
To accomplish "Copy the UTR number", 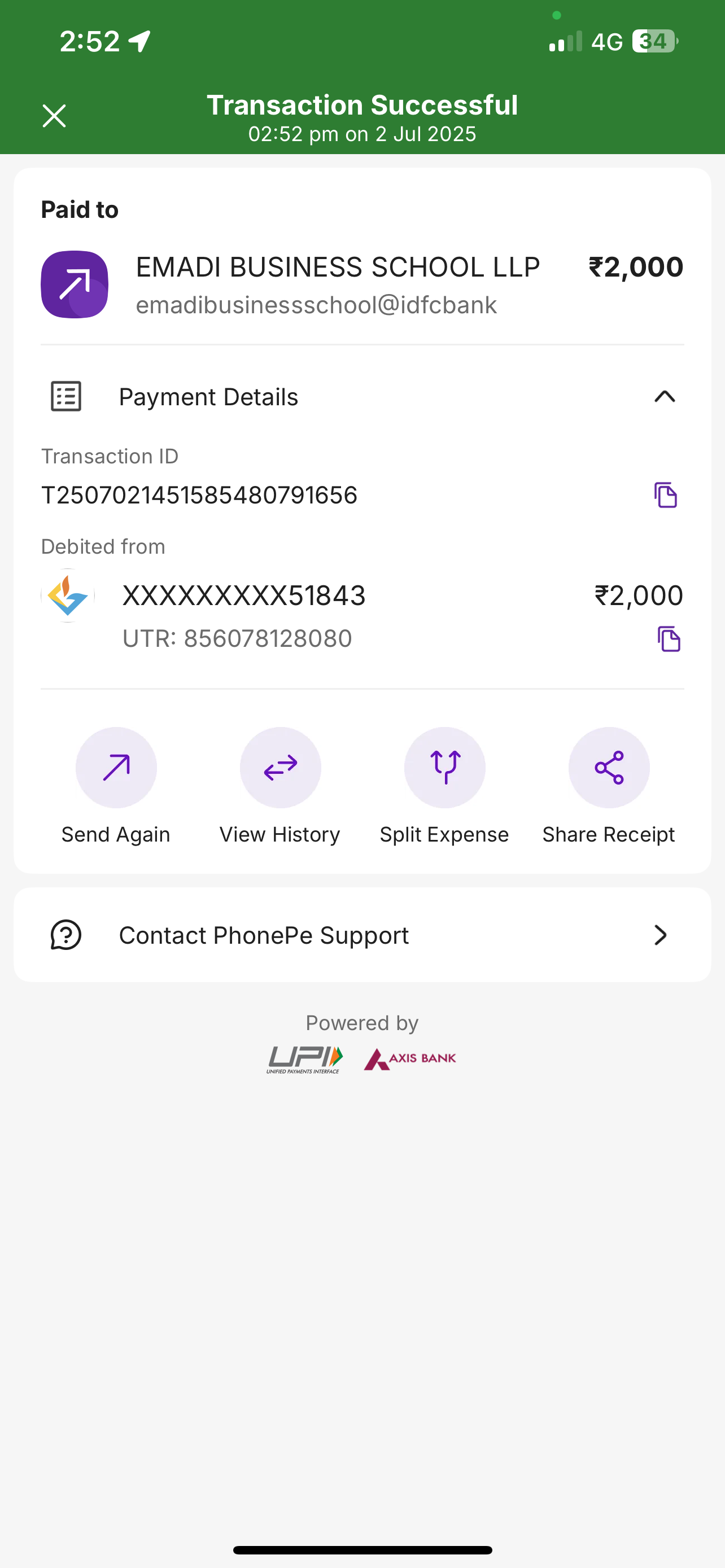I will point(669,638).
